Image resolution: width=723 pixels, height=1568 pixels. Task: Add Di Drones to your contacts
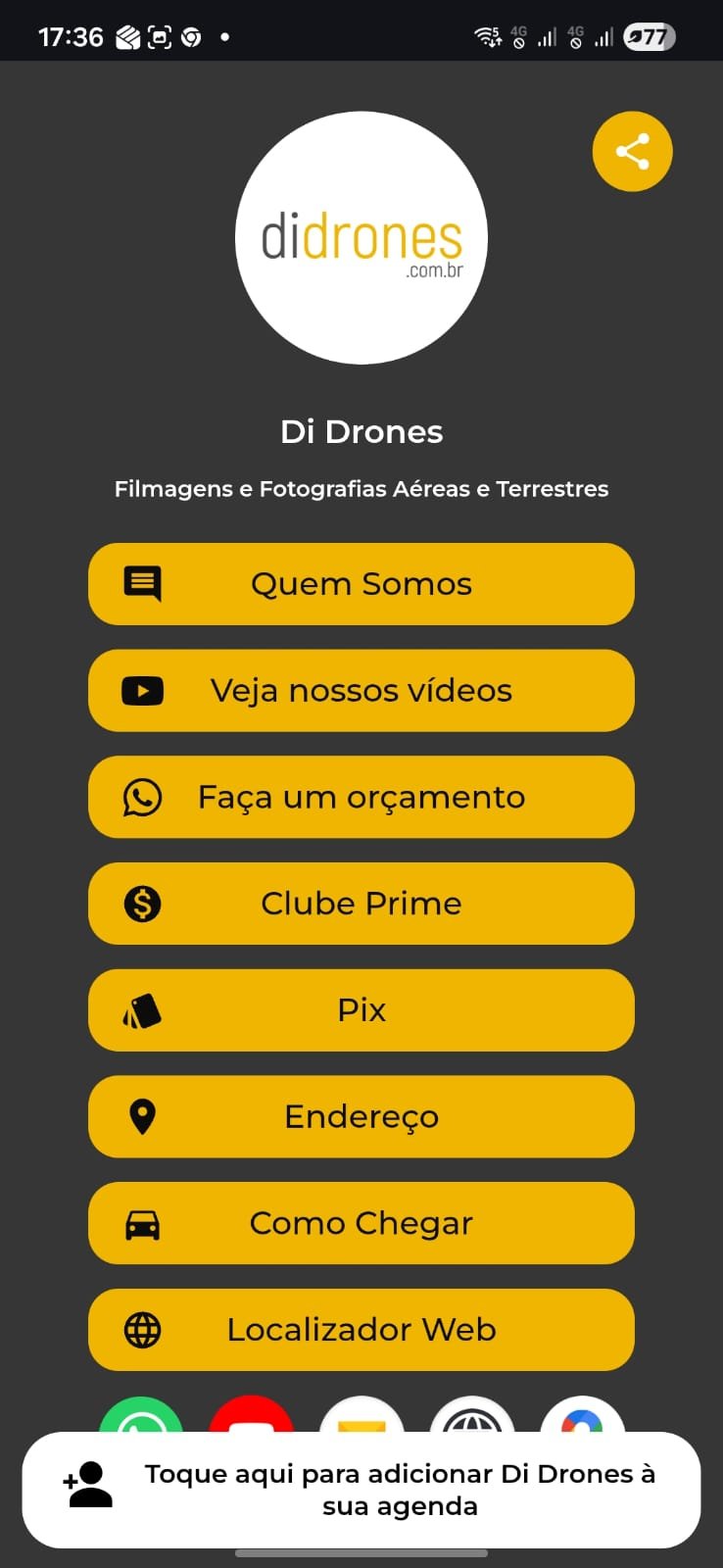[x=361, y=1490]
